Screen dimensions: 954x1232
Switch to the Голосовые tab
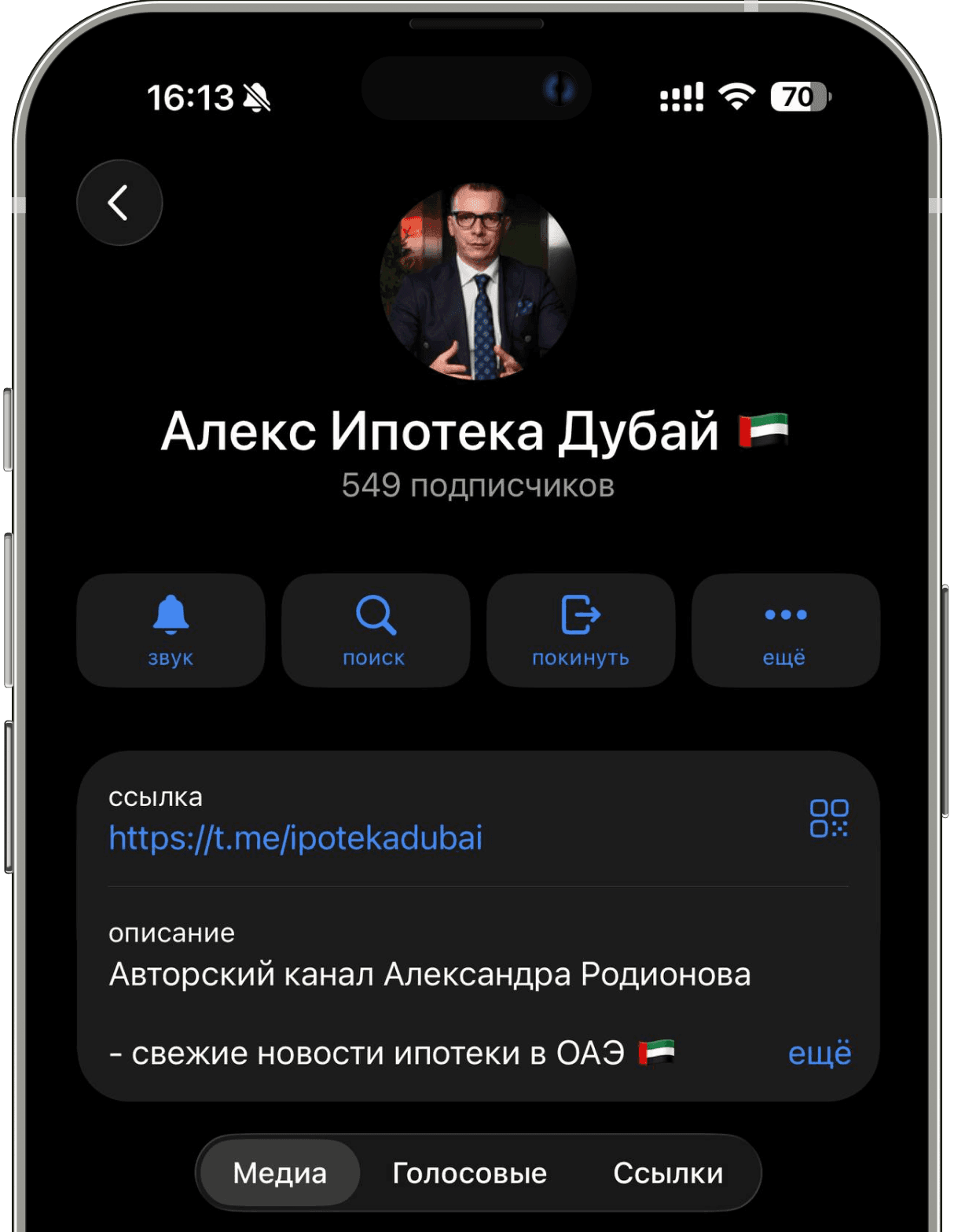469,1171
